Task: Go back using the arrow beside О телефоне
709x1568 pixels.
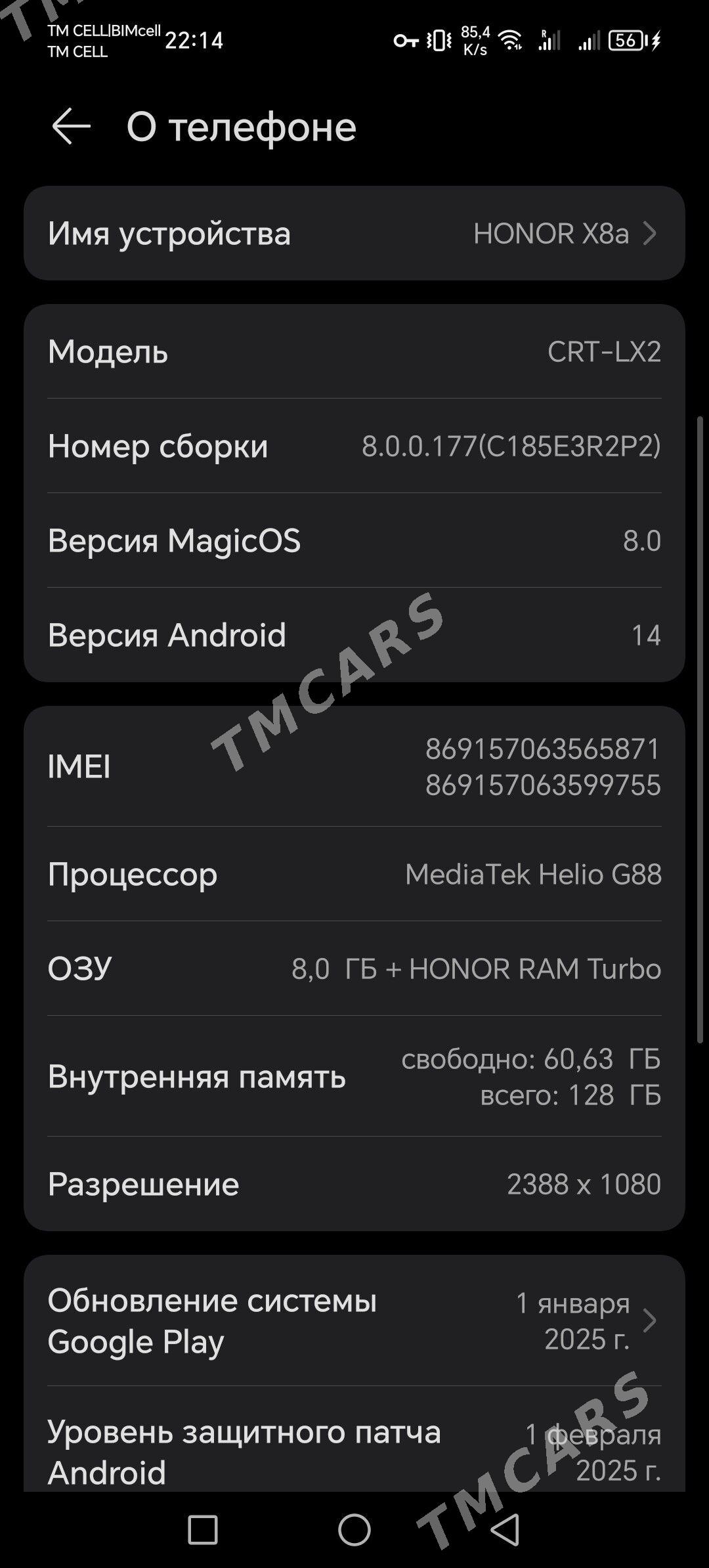Action: 71,126
